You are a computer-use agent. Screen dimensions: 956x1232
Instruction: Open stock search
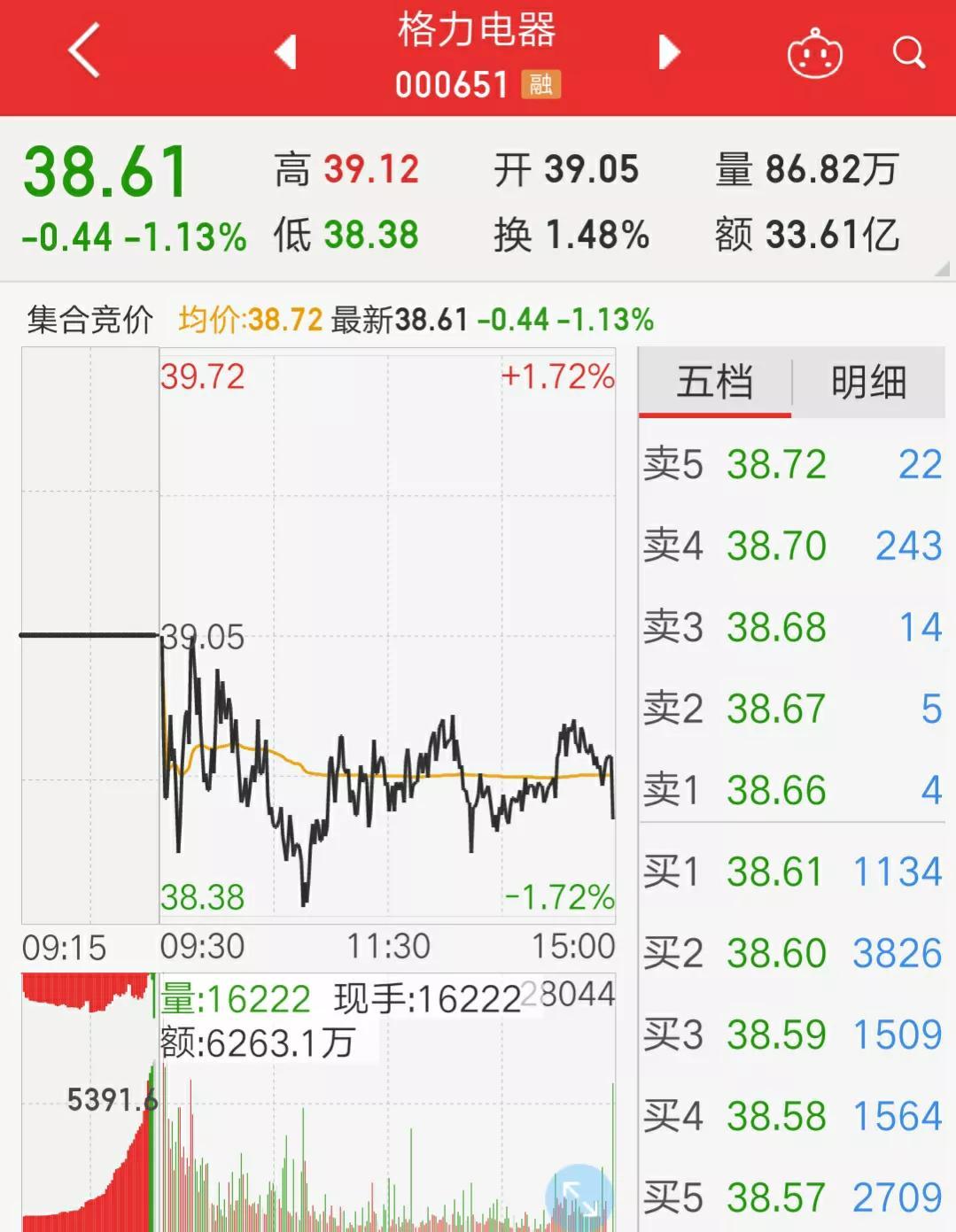[x=908, y=53]
